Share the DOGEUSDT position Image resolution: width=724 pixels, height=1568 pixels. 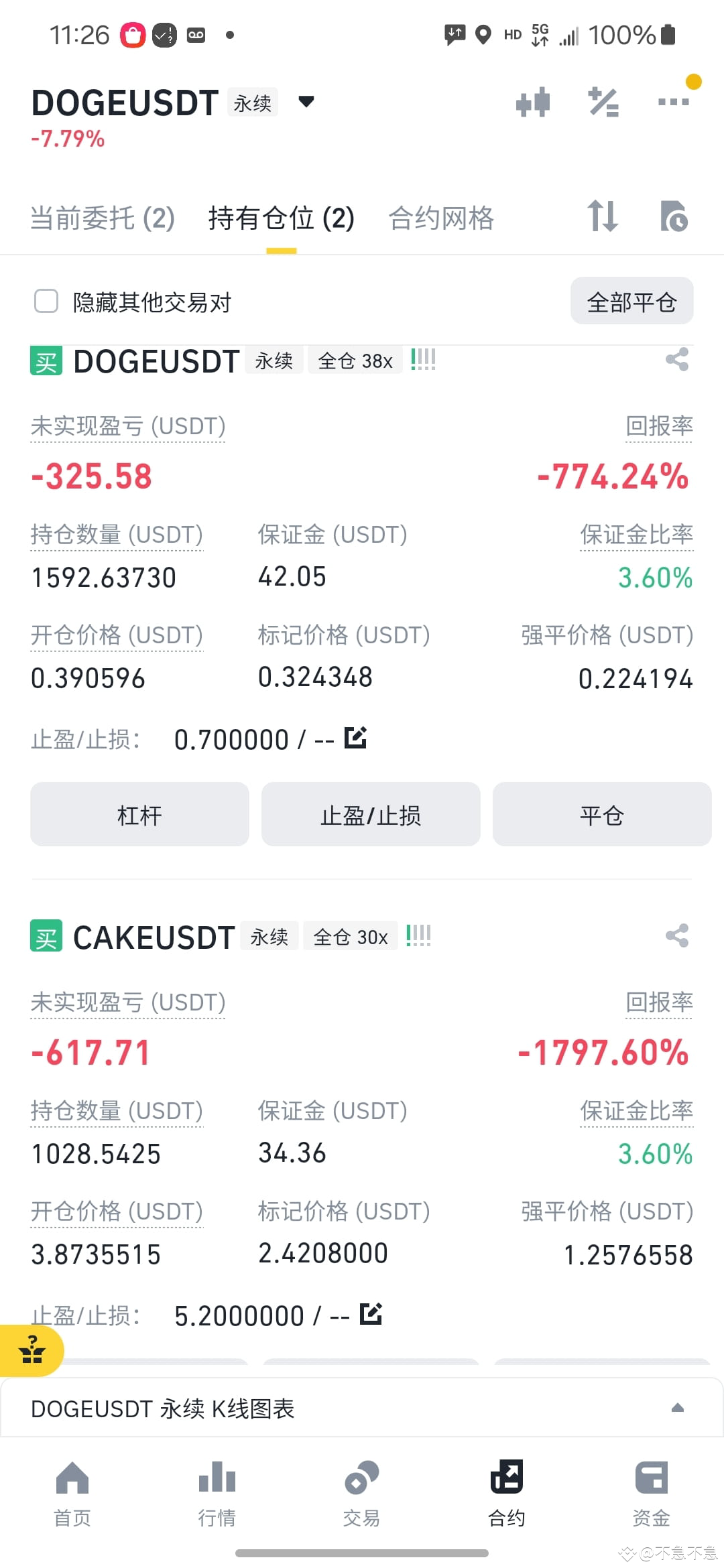coord(676,360)
